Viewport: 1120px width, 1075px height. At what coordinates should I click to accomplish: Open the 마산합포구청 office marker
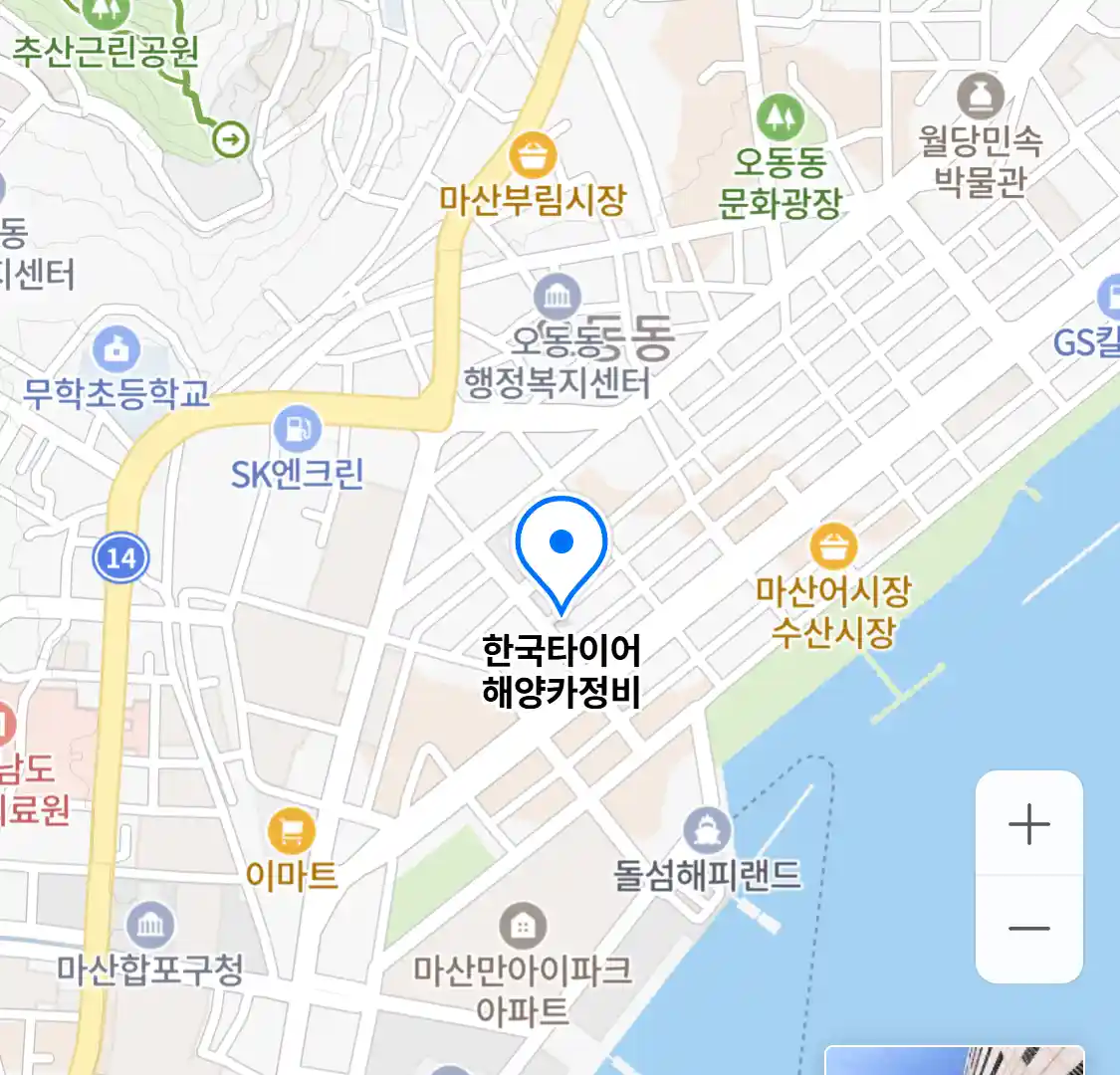150,926
